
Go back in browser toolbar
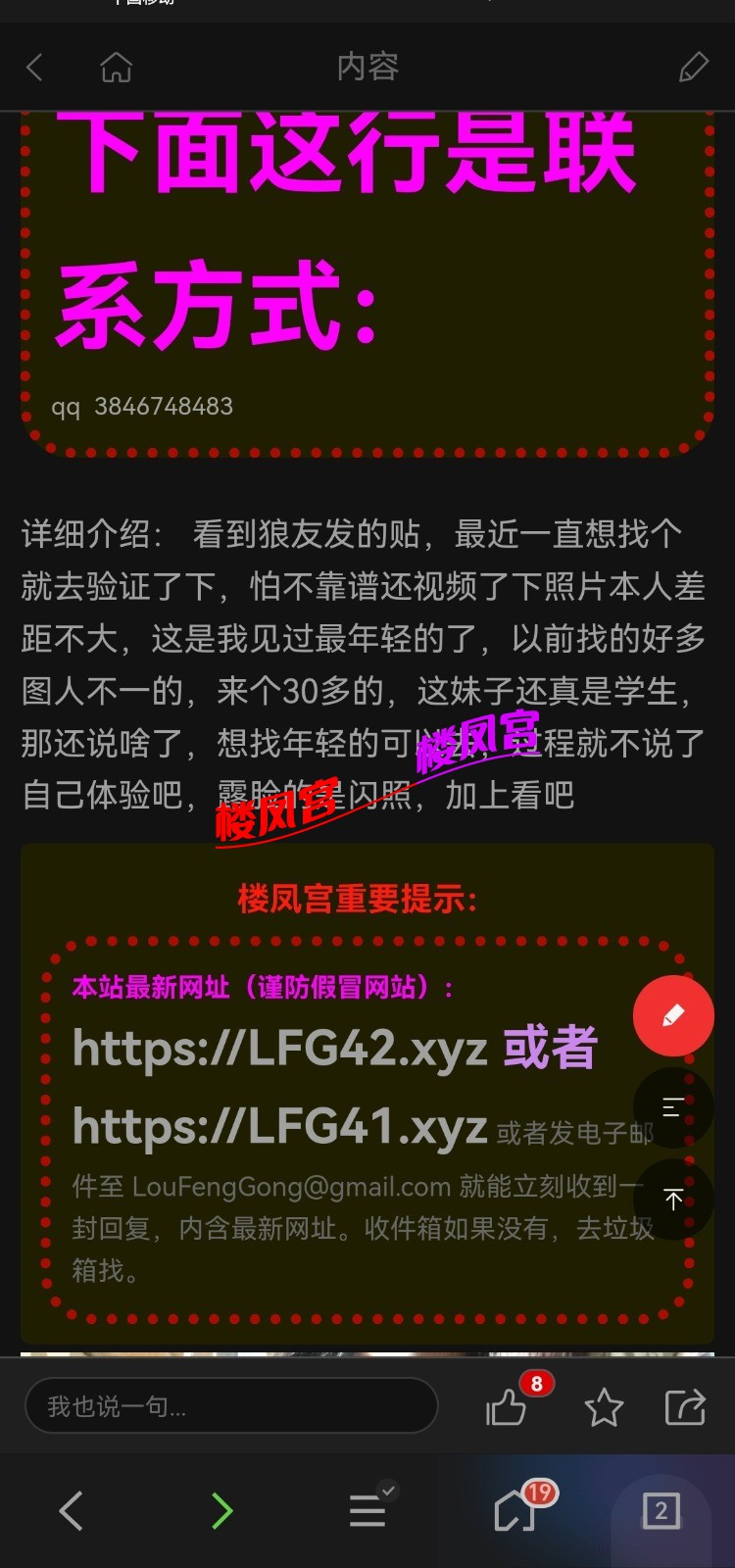point(71,1510)
